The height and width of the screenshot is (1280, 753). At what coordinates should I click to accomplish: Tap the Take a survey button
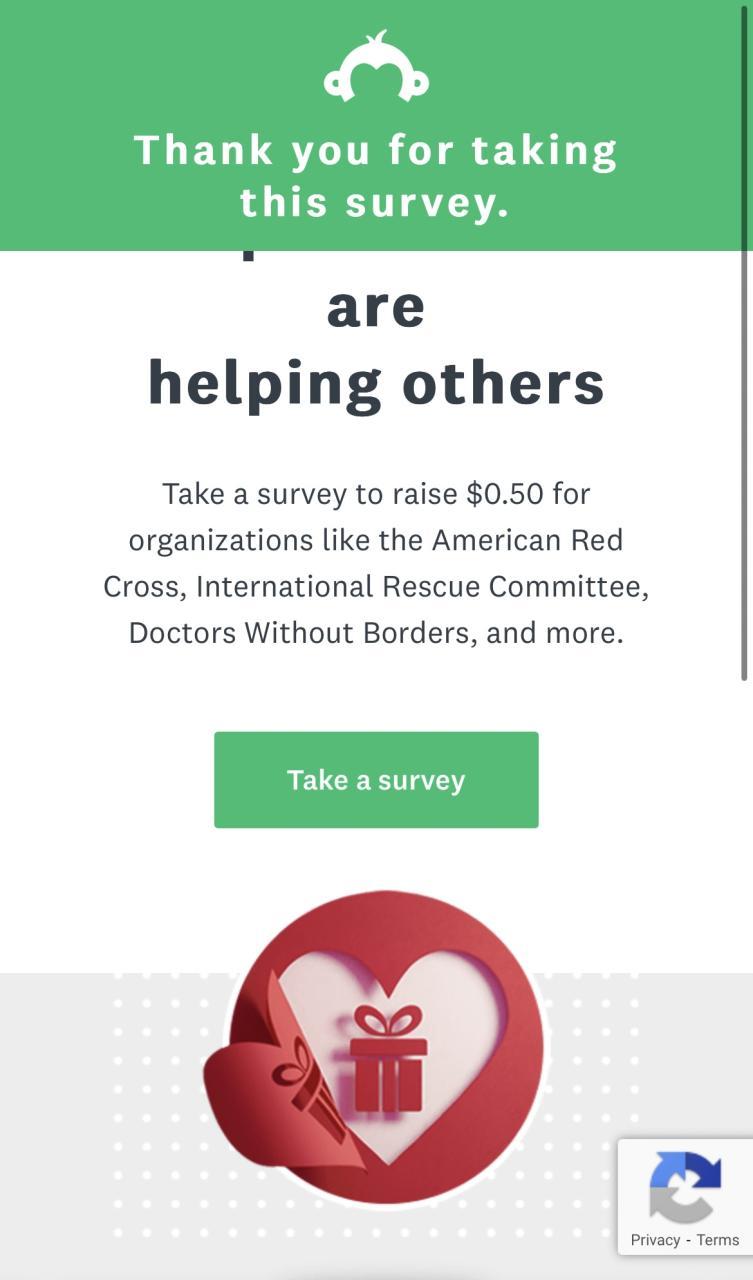[376, 780]
